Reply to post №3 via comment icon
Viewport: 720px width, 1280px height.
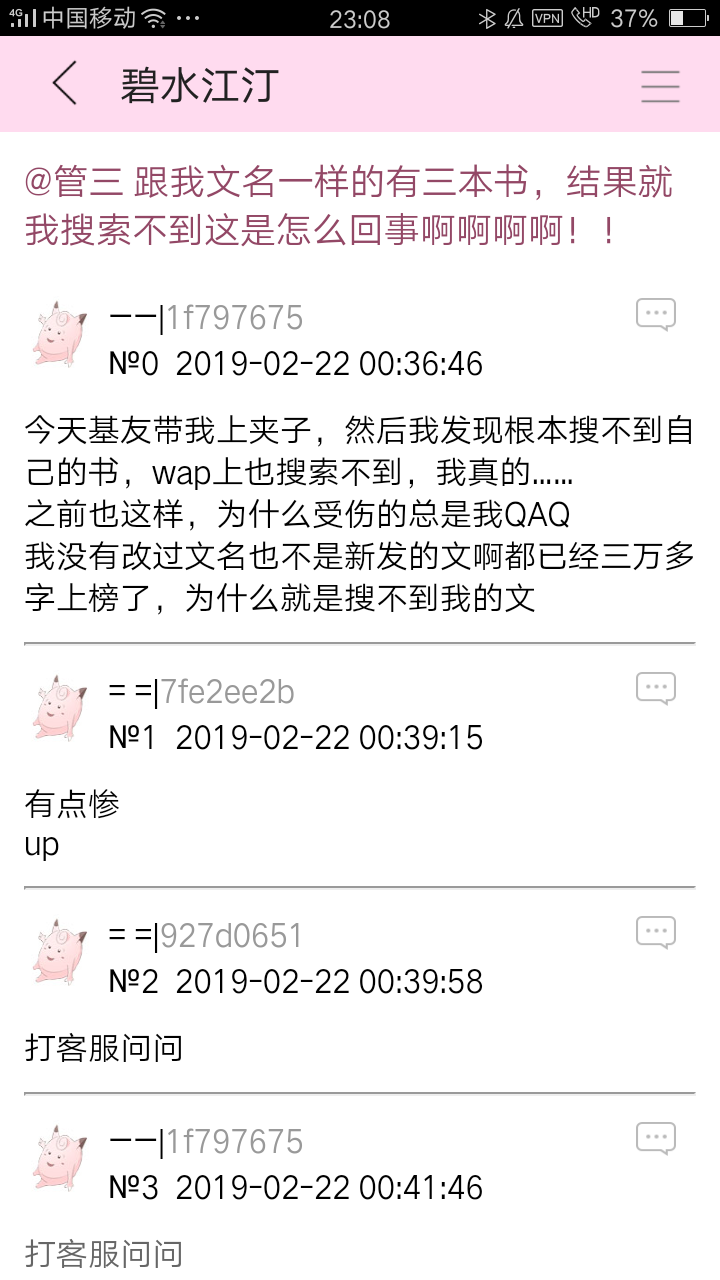pos(656,1138)
